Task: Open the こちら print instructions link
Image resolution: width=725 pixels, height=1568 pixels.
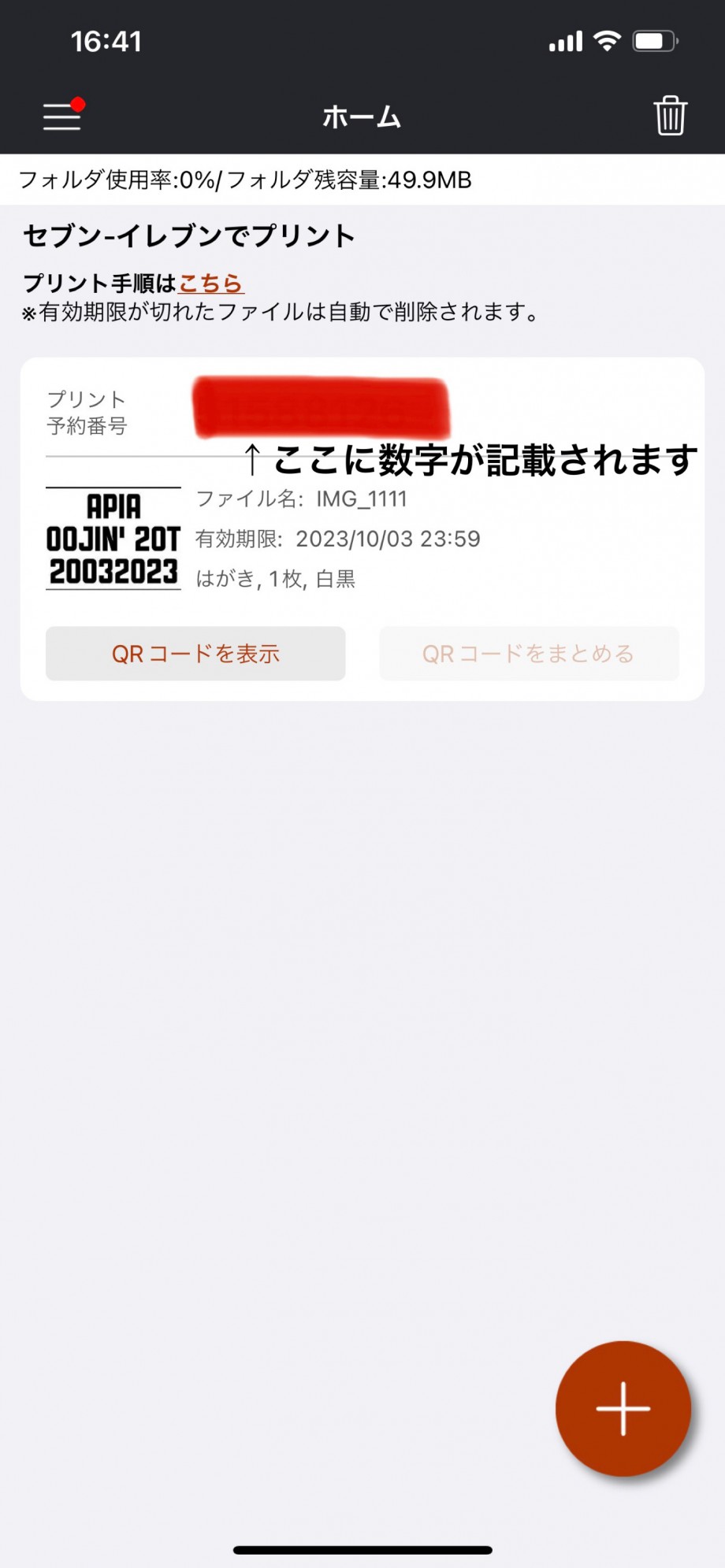Action: pyautogui.click(x=211, y=284)
